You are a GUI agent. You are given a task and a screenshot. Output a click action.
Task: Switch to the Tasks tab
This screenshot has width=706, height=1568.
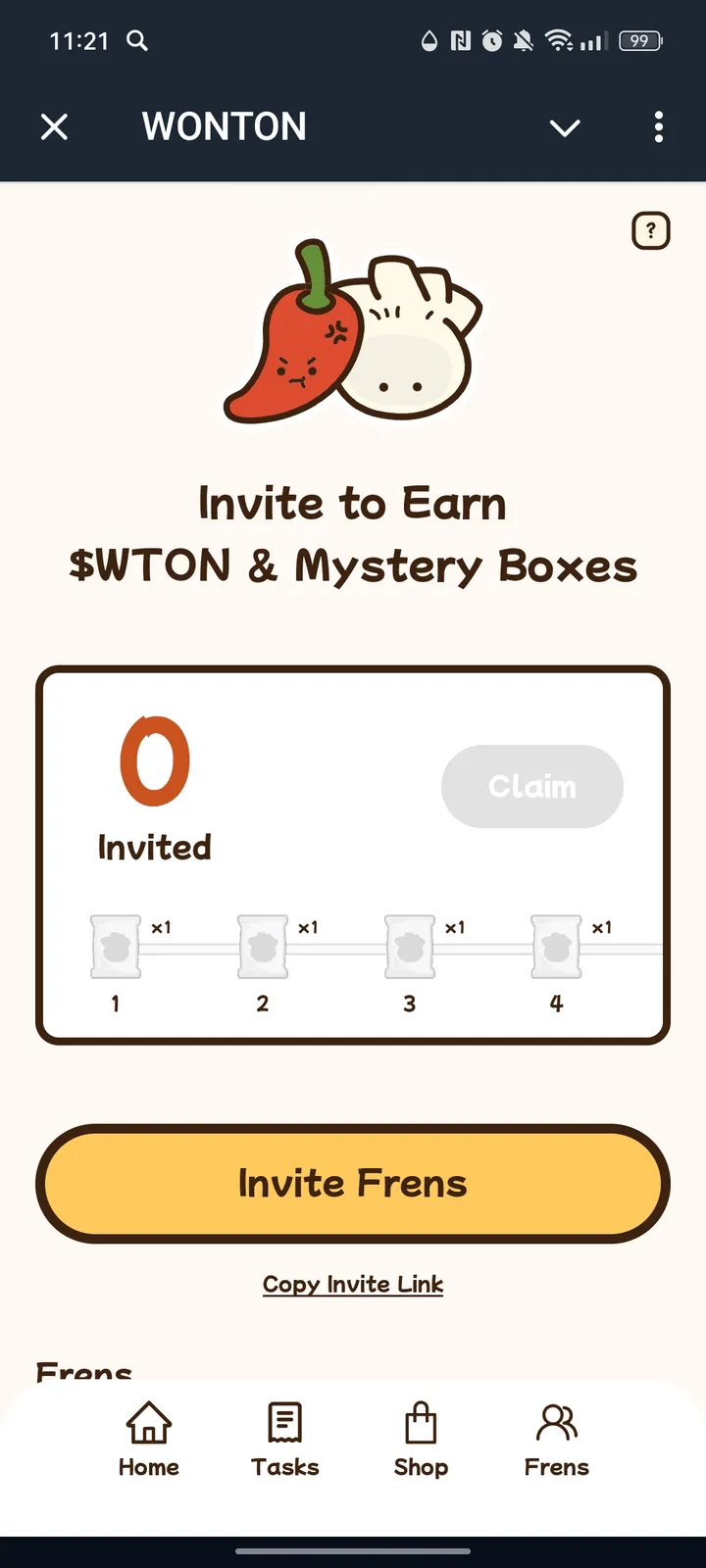tap(284, 1439)
